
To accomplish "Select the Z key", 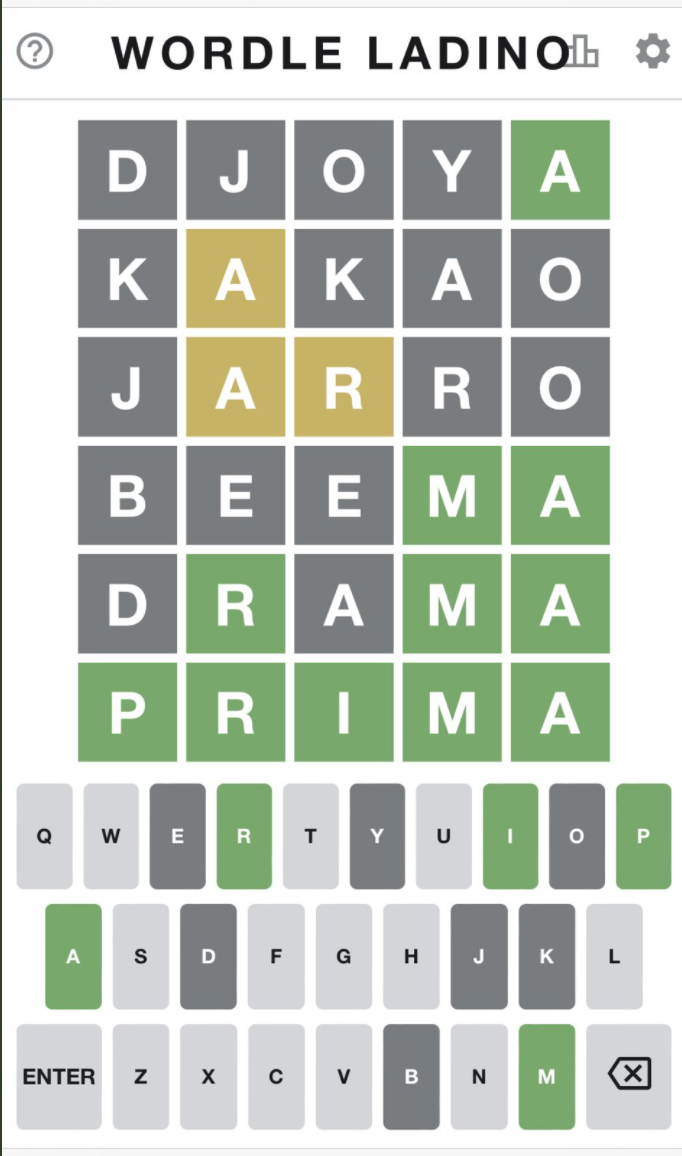I will pyautogui.click(x=141, y=1076).
